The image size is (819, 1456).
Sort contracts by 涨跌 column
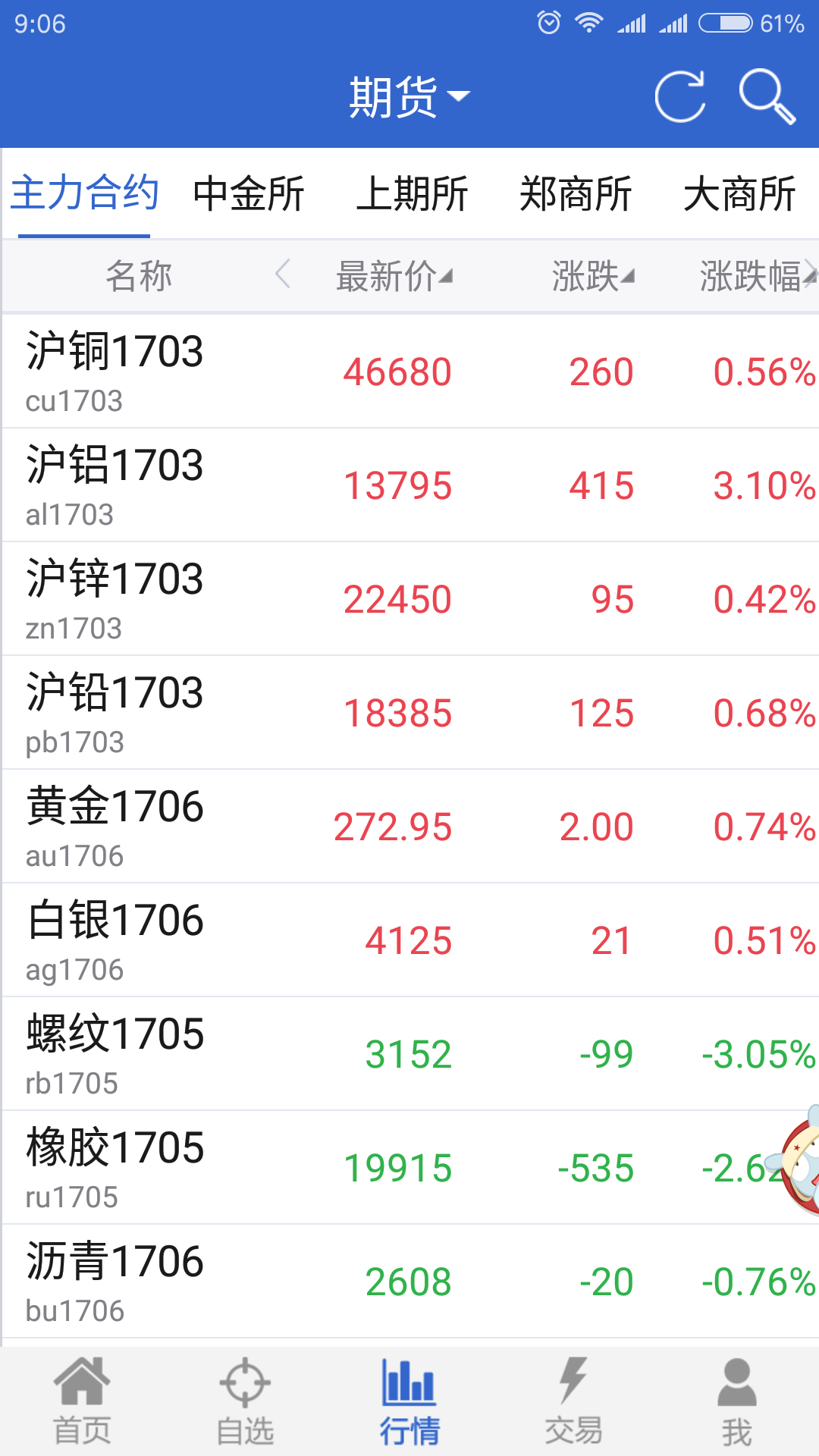tap(593, 276)
